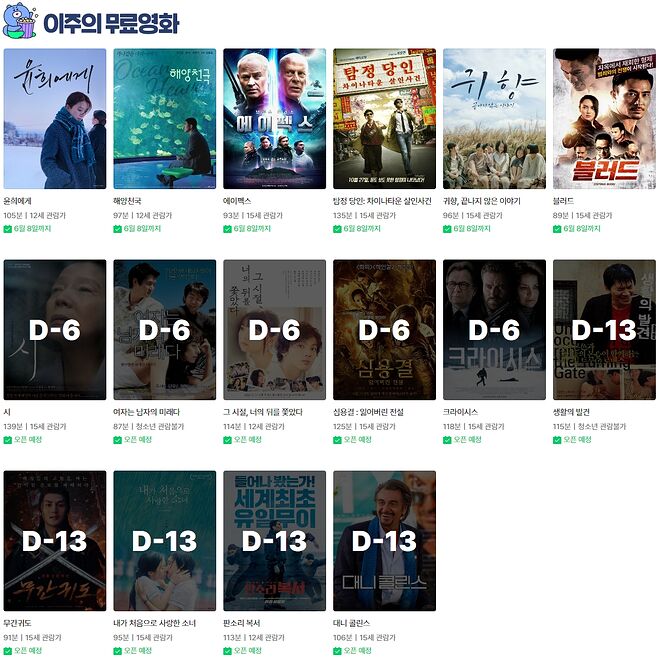View 귀향, 끝나지 않은 이야기
Viewport: 660px width, 658px height.
[494, 119]
